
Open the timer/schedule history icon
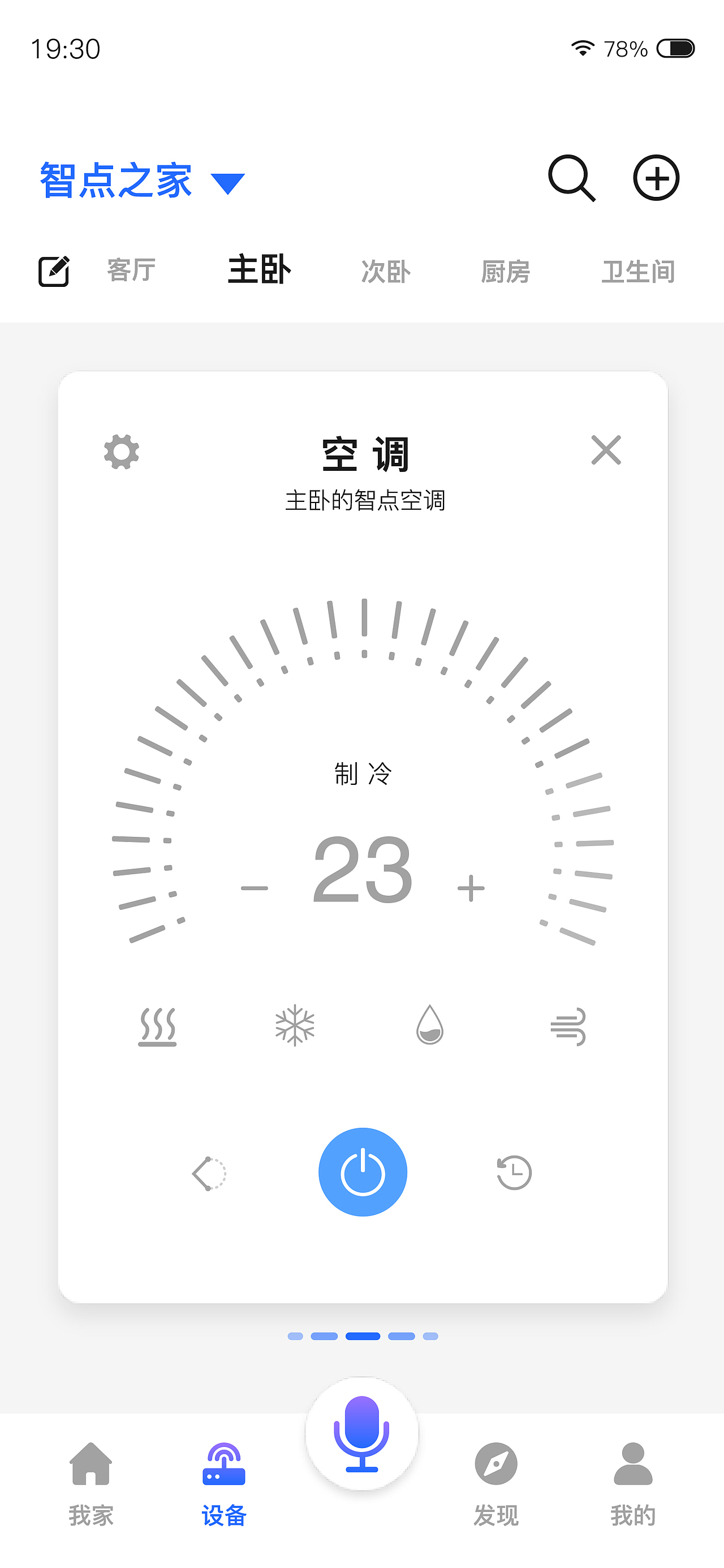pyautogui.click(x=513, y=1172)
